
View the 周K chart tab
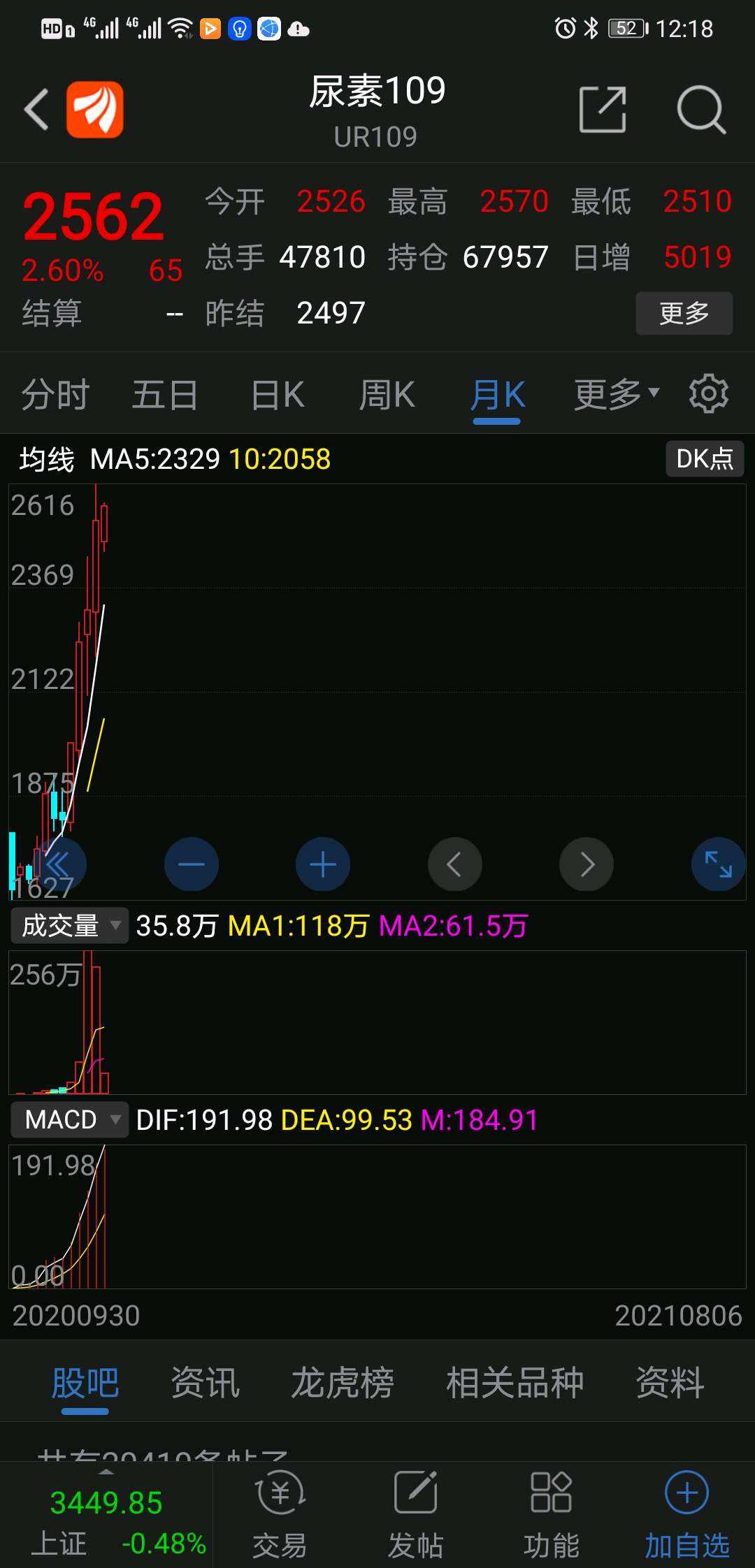387,395
